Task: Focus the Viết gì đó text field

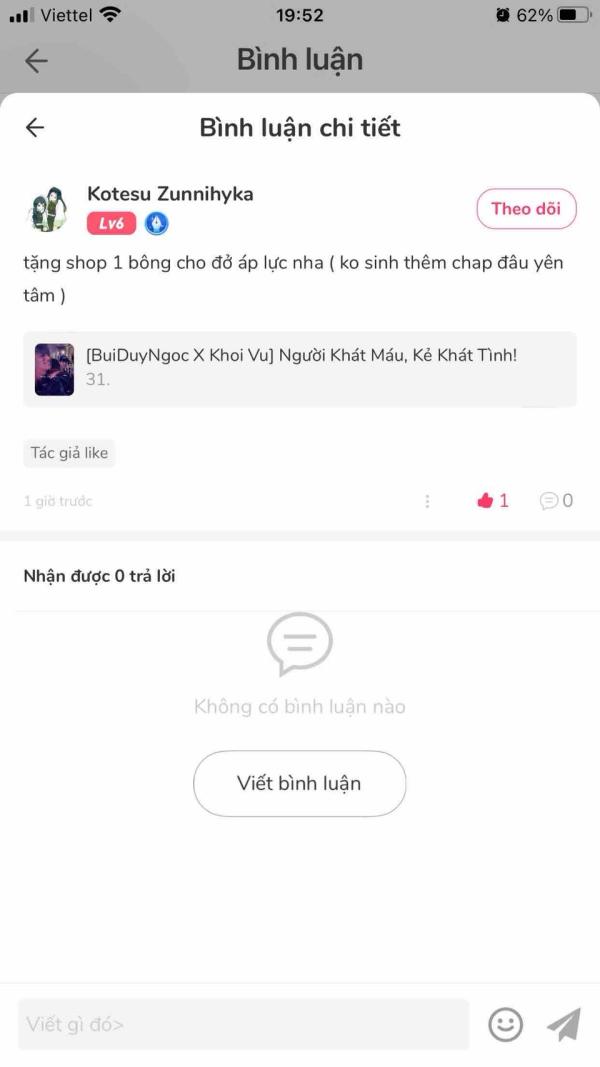Action: 243,1024
